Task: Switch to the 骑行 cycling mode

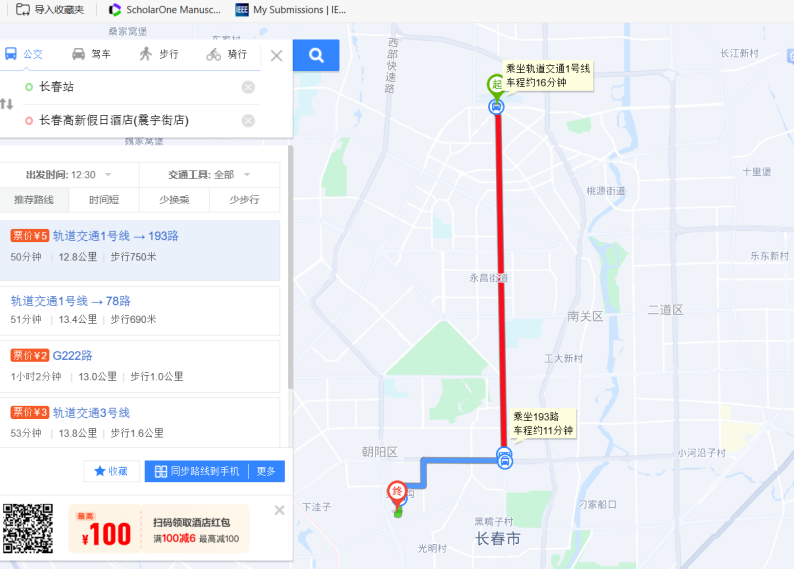Action: coord(227,54)
